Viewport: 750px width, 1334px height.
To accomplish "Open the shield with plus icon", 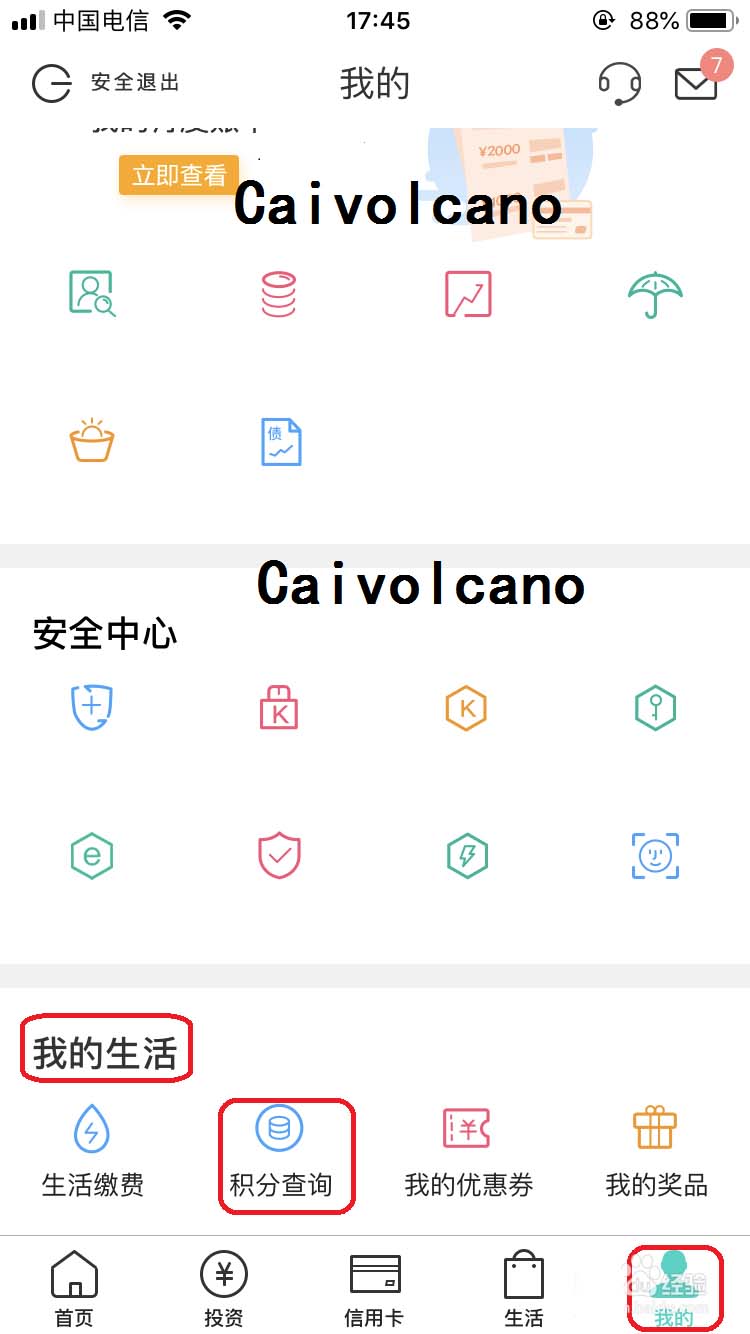I will pos(92,707).
